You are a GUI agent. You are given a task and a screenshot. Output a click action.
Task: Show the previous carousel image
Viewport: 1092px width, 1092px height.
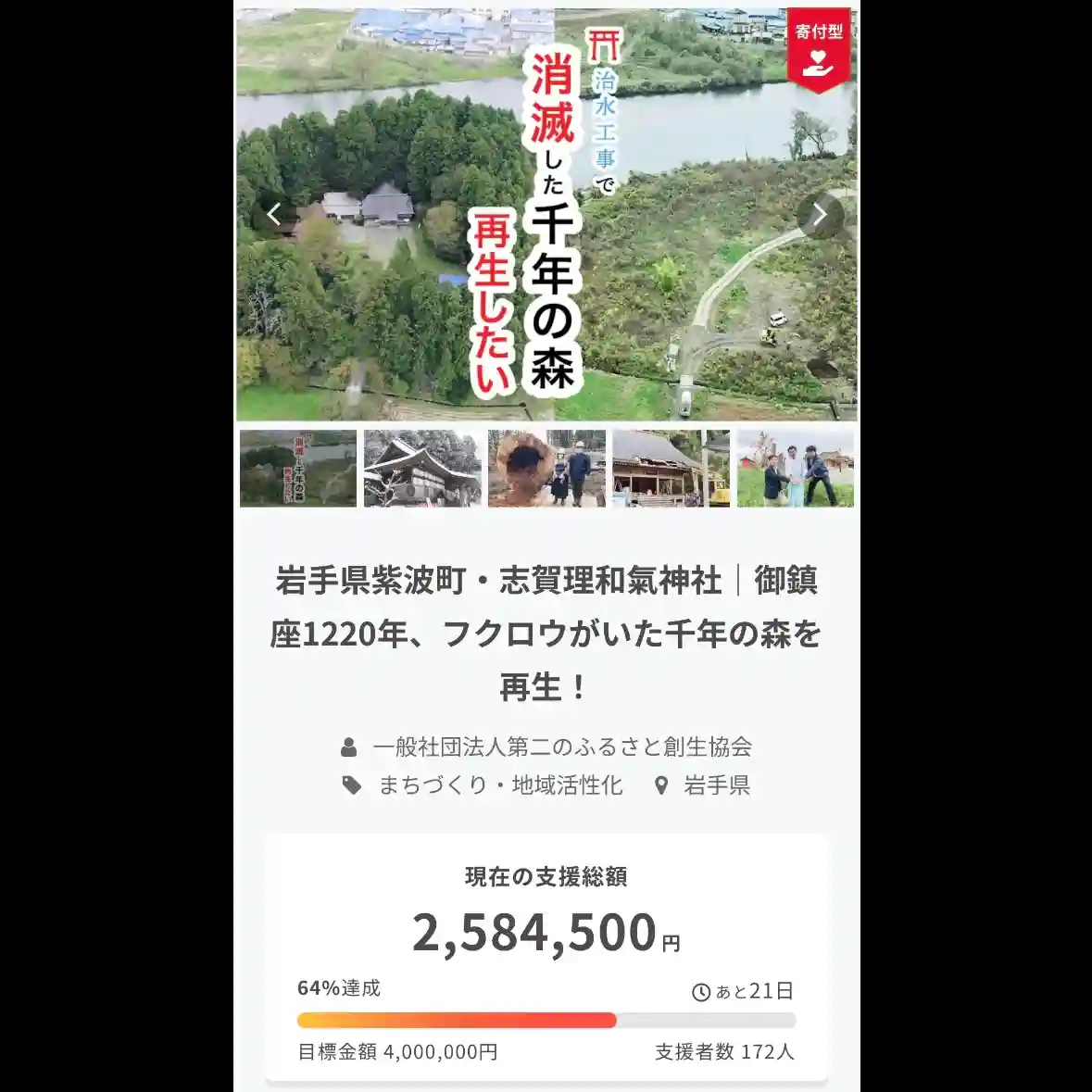[x=274, y=215]
